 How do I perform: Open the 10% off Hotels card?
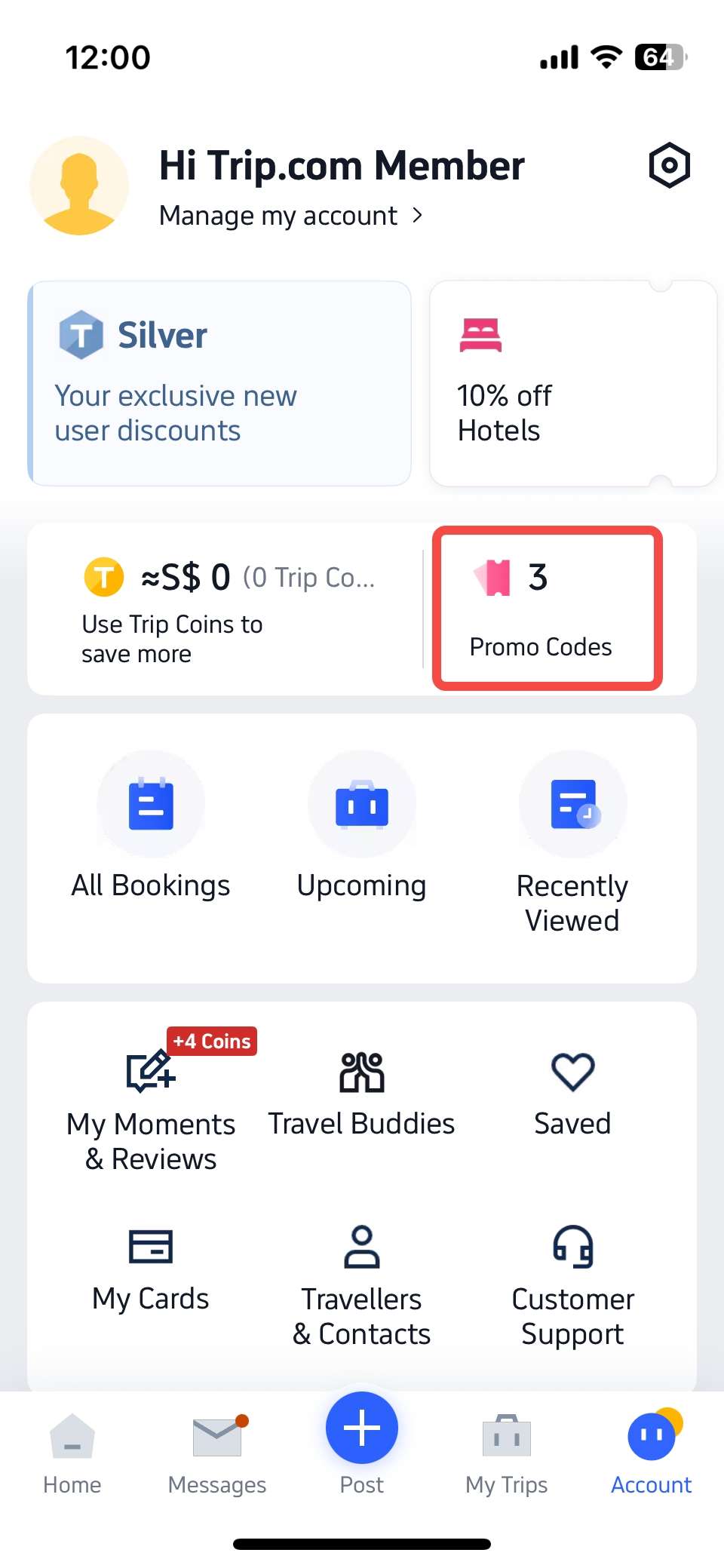[x=572, y=381]
